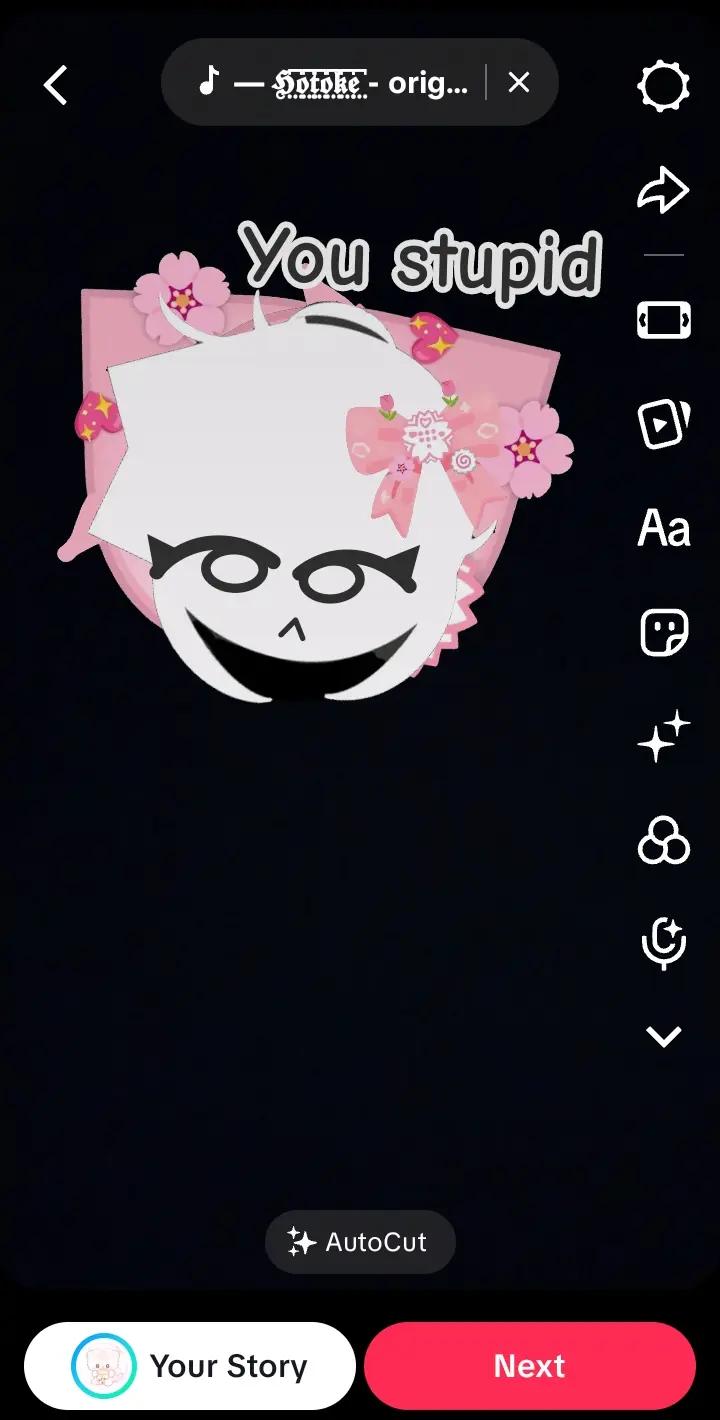720x1420 pixels.
Task: Continue with the Next button
Action: tap(529, 1366)
